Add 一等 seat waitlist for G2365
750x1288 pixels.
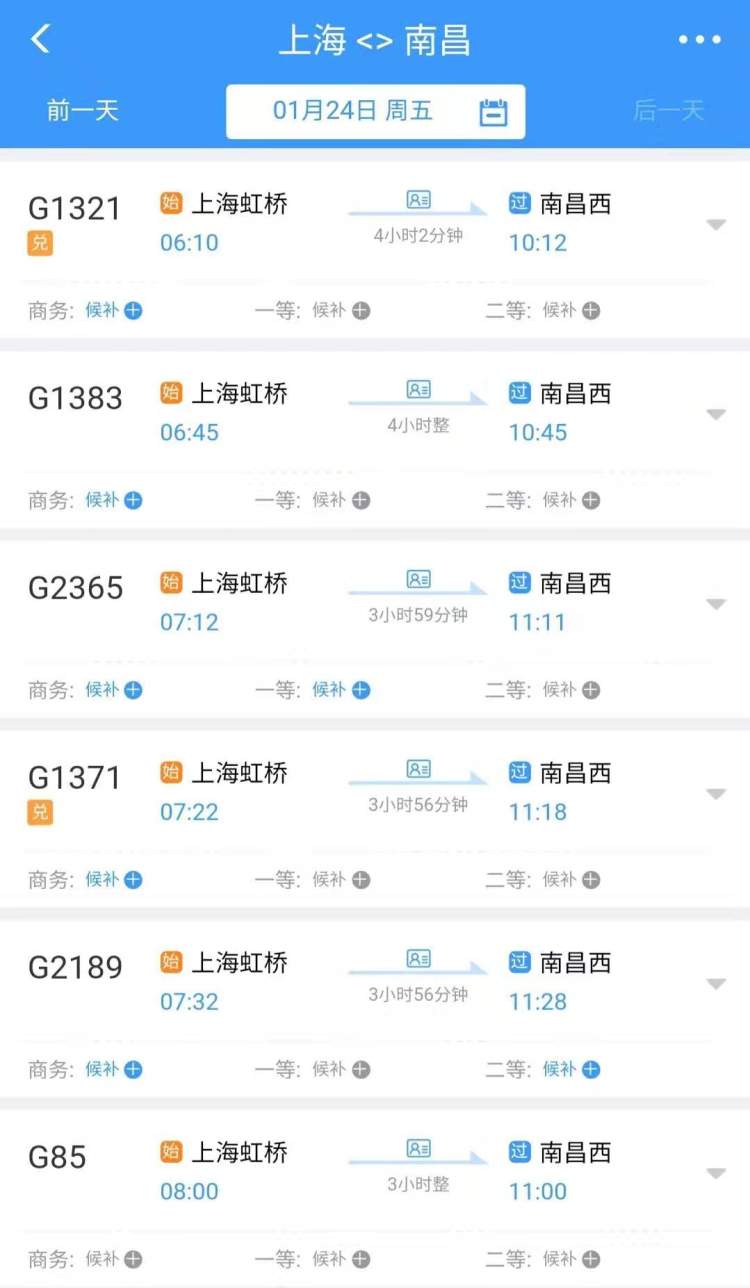click(341, 690)
